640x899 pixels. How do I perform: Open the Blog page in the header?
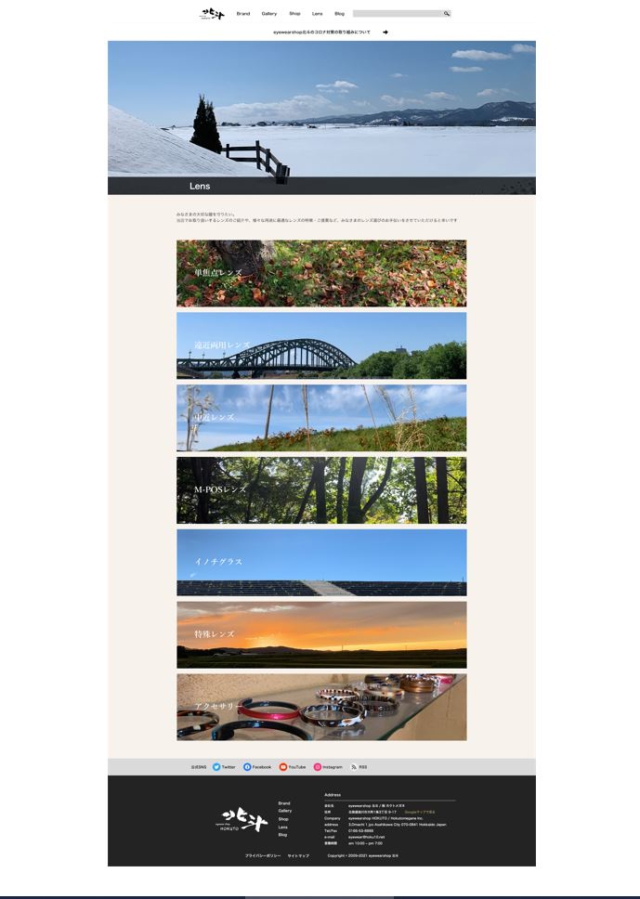[339, 14]
